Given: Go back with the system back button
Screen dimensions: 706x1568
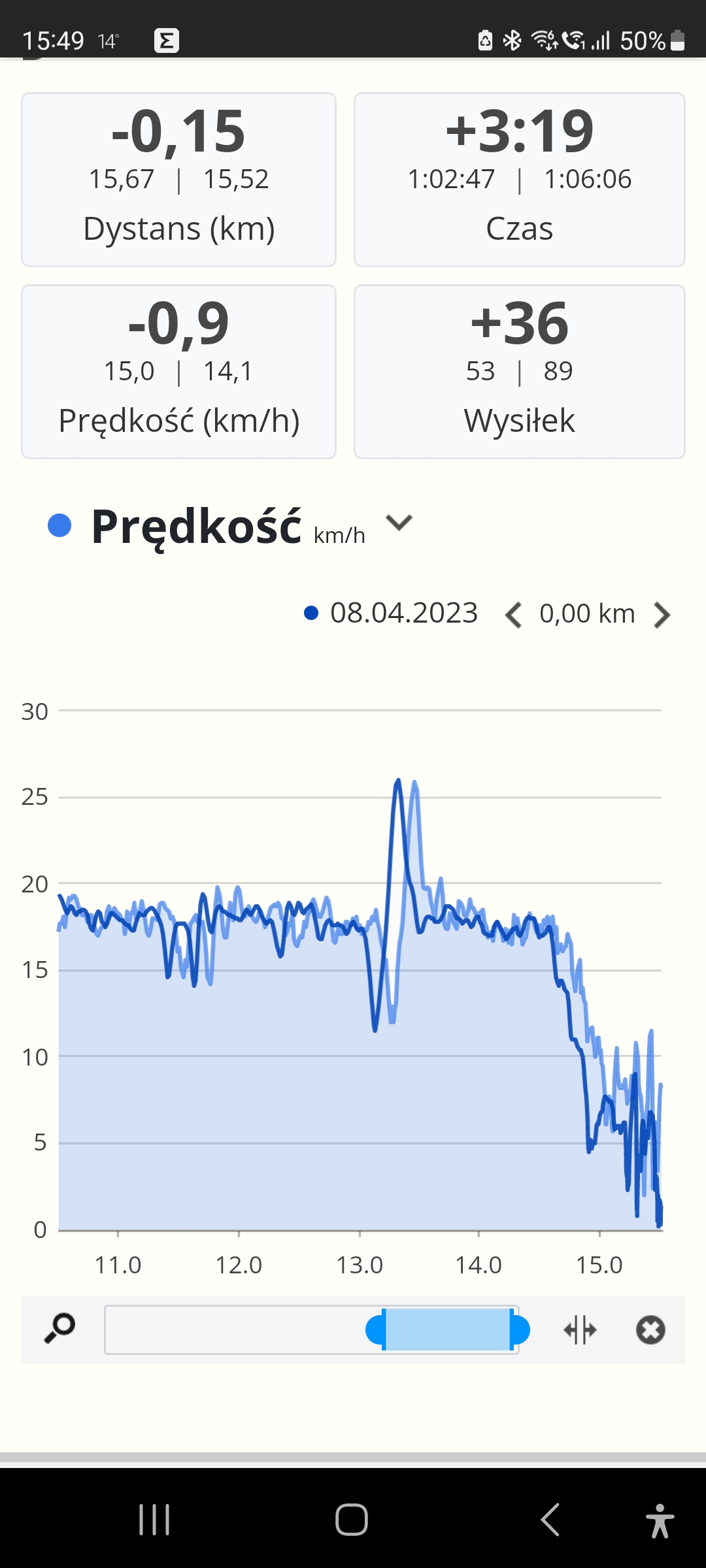Looking at the screenshot, I should point(550,1520).
